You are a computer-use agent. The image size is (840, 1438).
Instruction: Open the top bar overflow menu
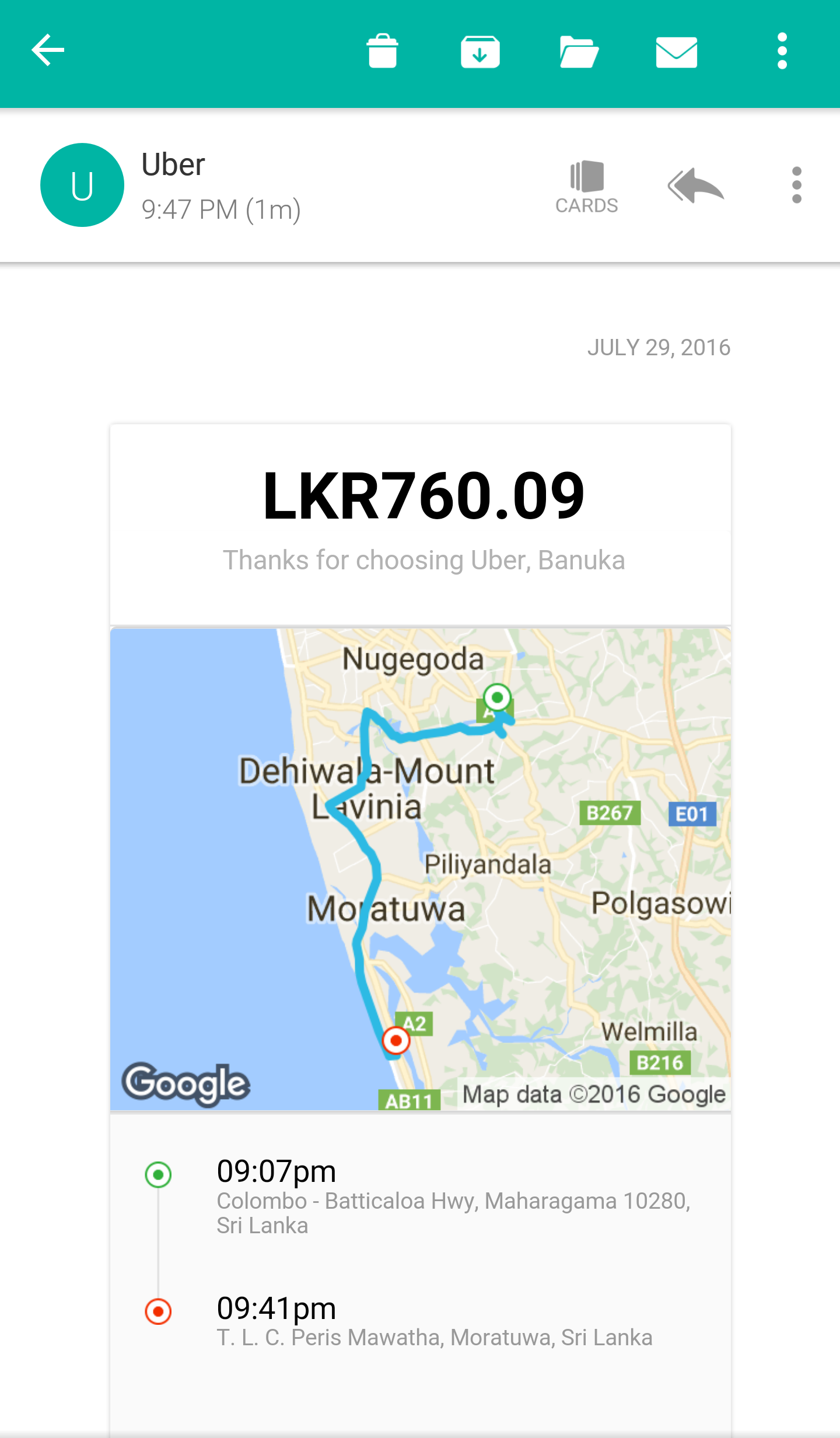coord(782,51)
